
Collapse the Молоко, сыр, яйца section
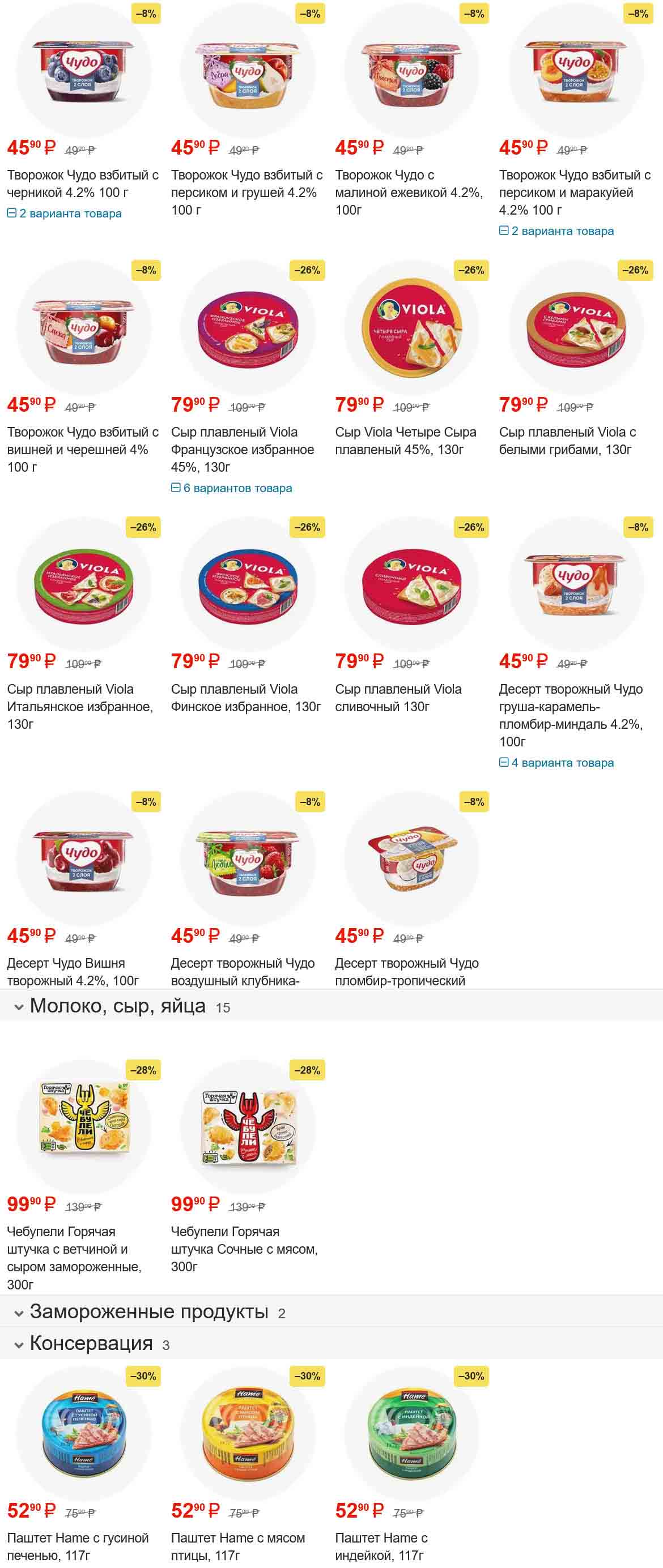tap(19, 1007)
